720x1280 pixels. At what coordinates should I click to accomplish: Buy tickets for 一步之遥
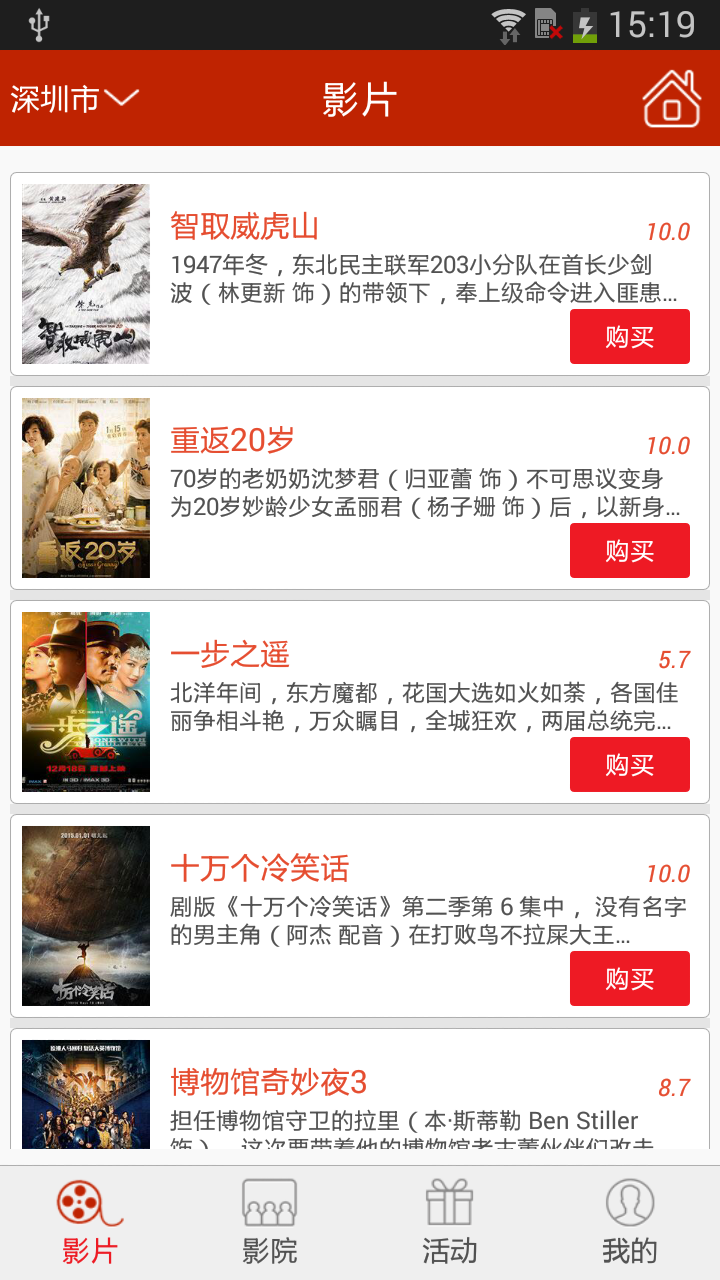(x=629, y=764)
